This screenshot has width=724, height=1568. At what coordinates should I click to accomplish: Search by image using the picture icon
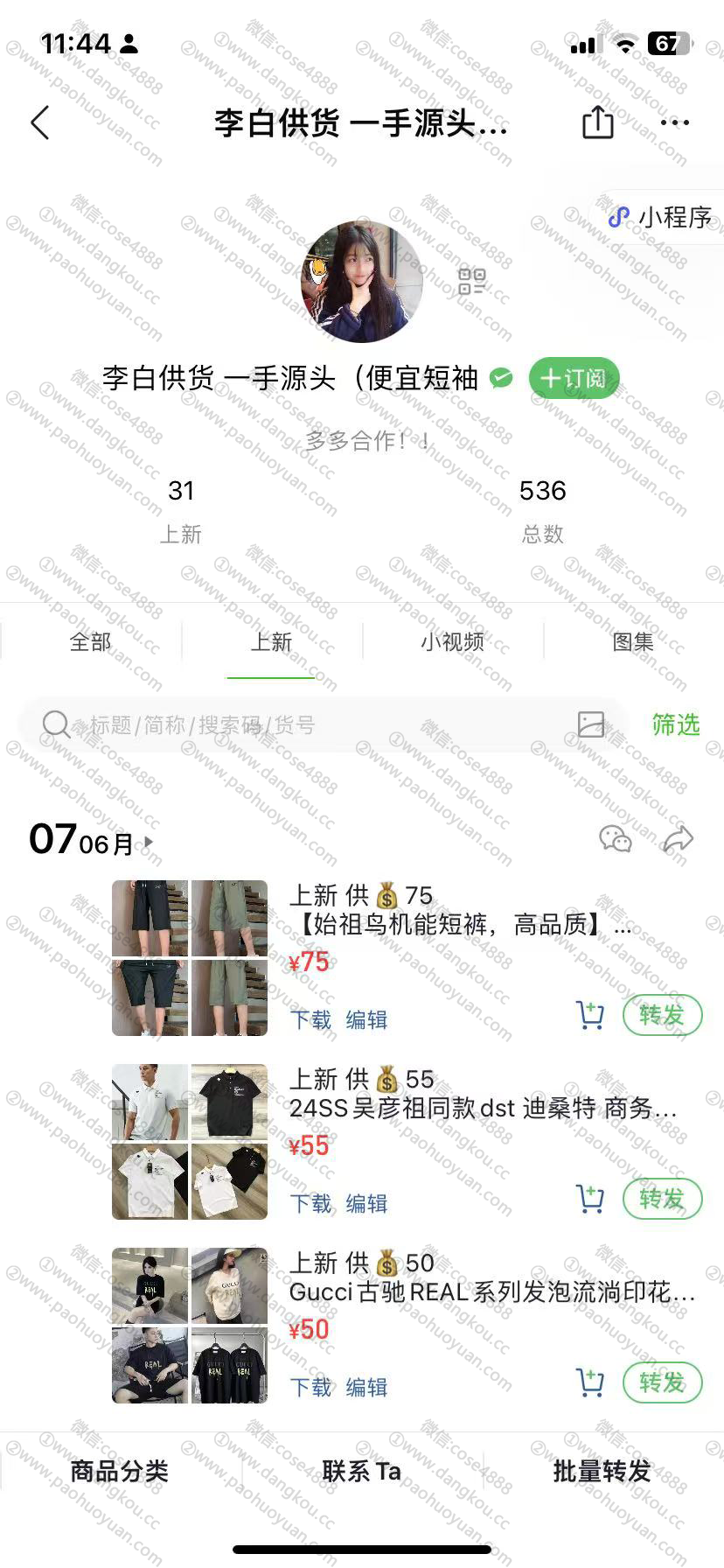click(591, 724)
